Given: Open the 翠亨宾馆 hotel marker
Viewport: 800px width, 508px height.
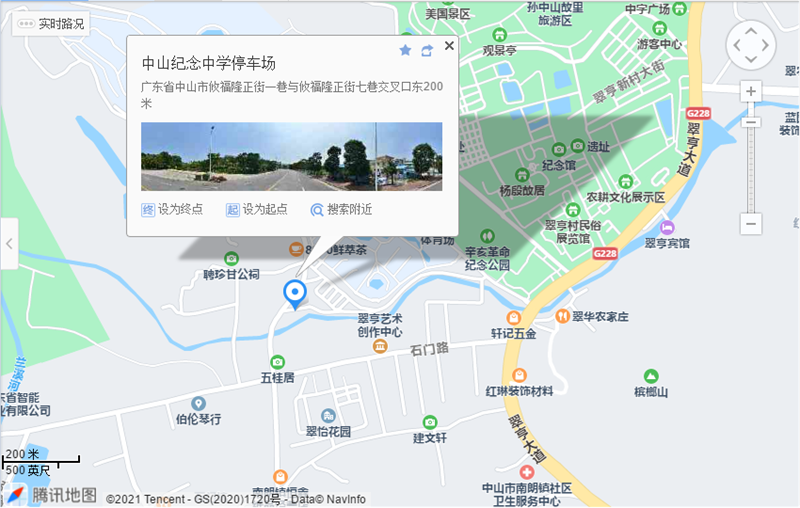Looking at the screenshot, I should (x=667, y=228).
